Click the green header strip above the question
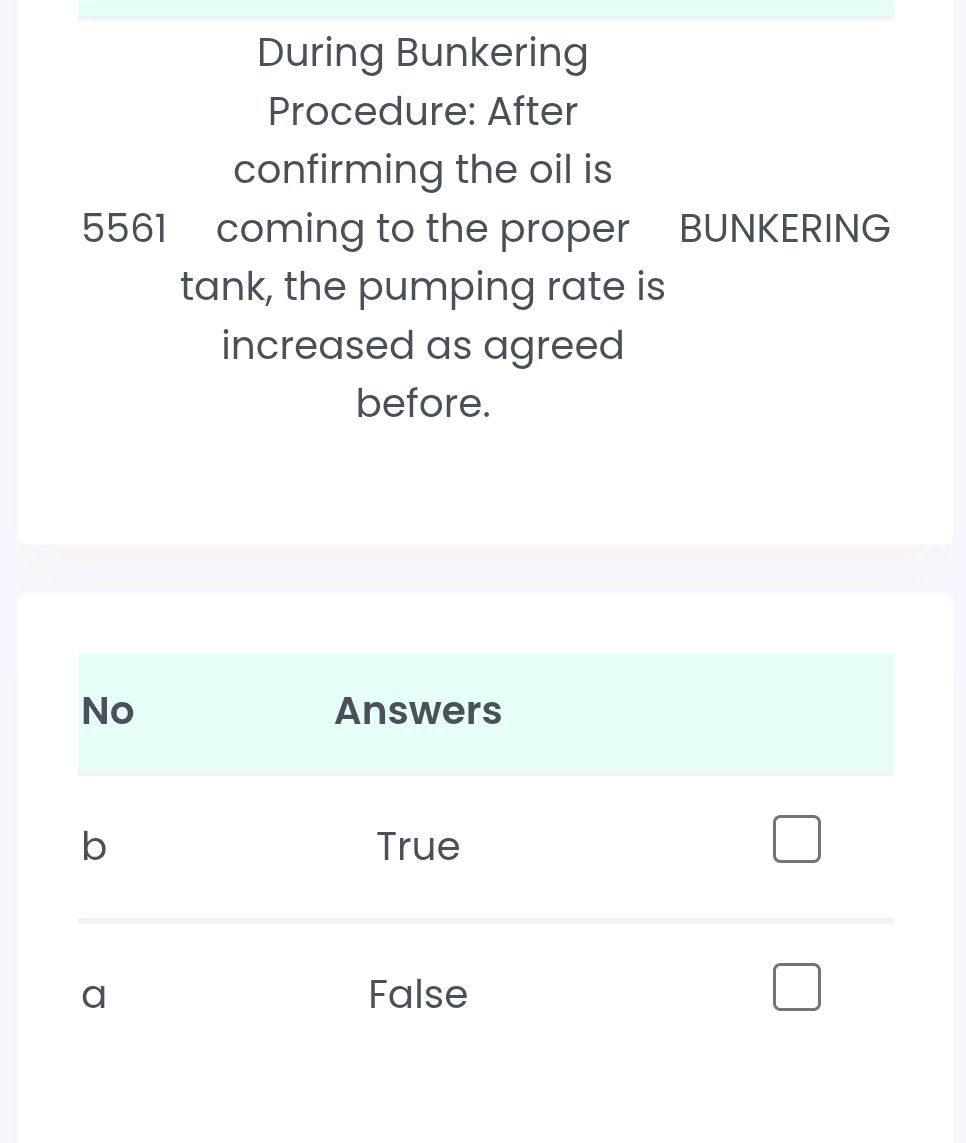The width and height of the screenshot is (966, 1143). 486,8
